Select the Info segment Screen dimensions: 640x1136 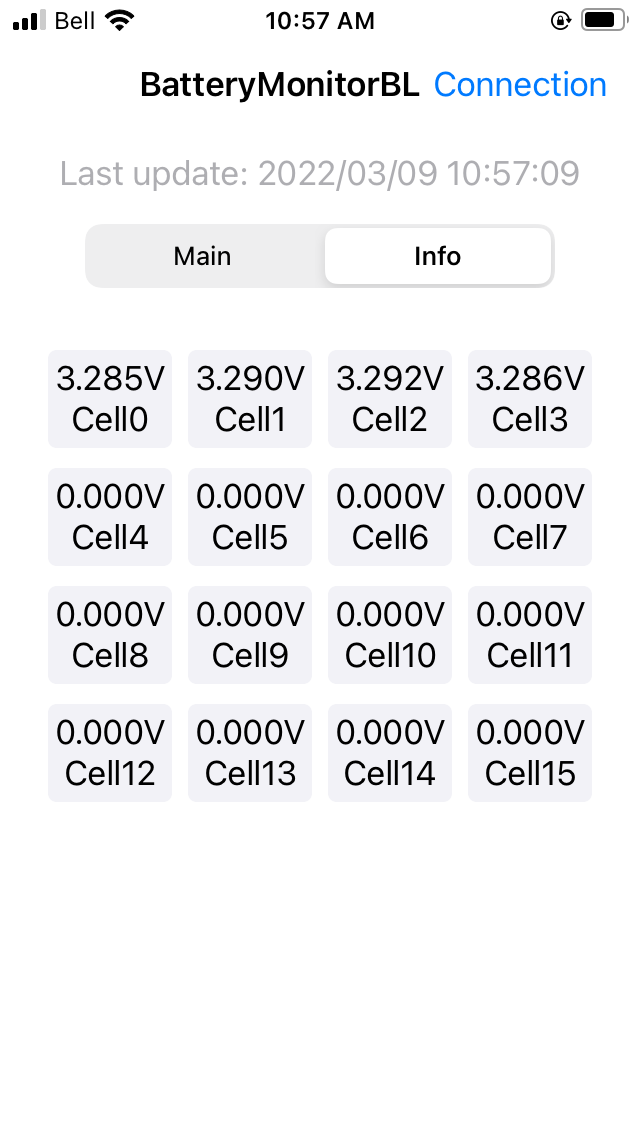438,256
